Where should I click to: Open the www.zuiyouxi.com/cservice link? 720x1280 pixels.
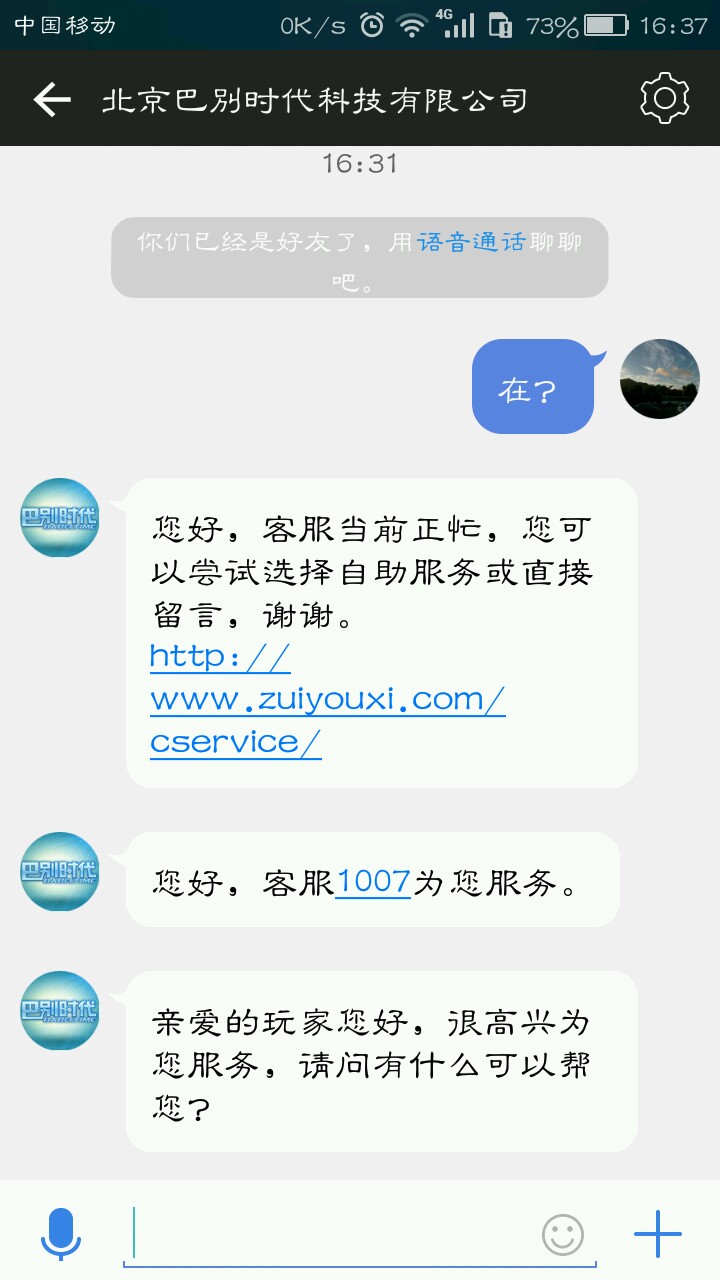[327, 699]
